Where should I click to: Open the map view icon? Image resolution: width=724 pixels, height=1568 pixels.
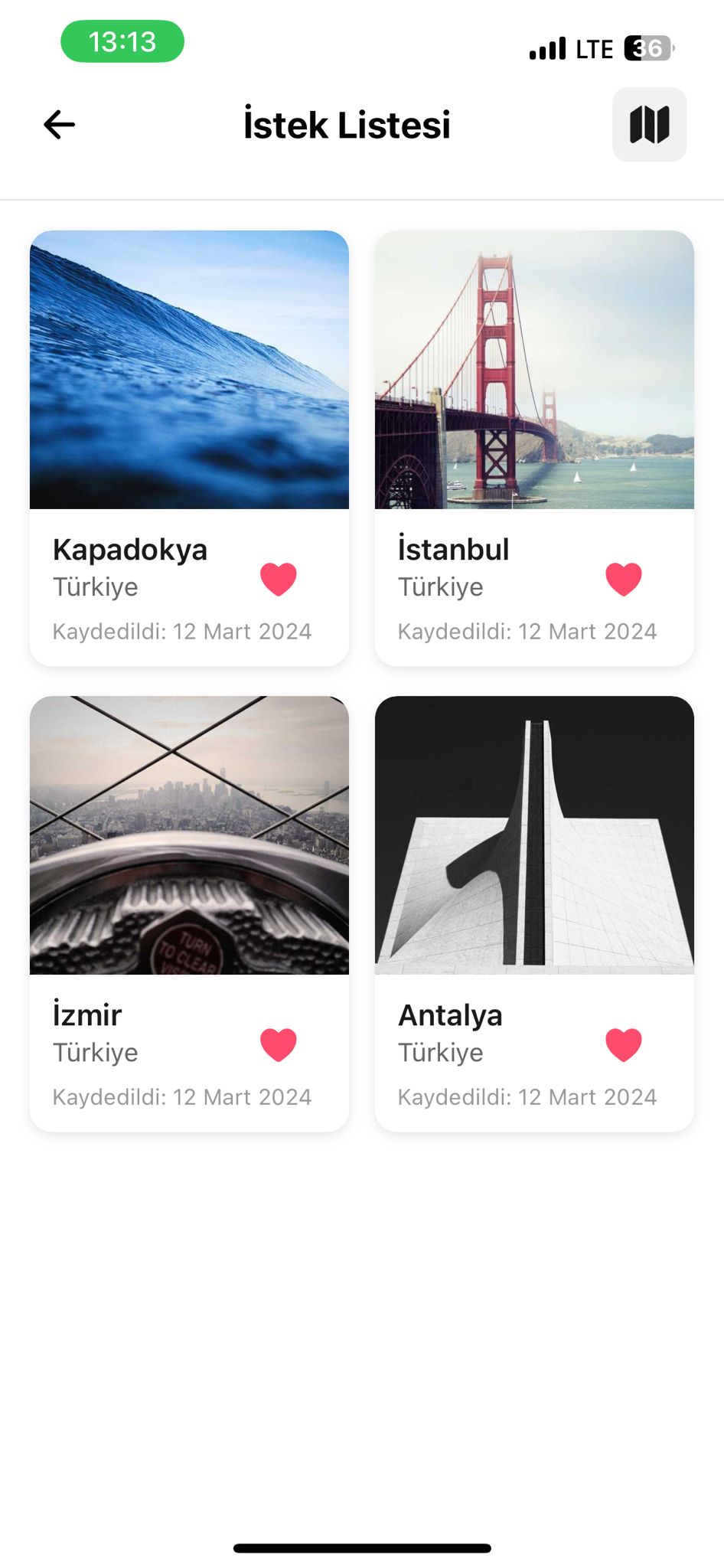649,124
